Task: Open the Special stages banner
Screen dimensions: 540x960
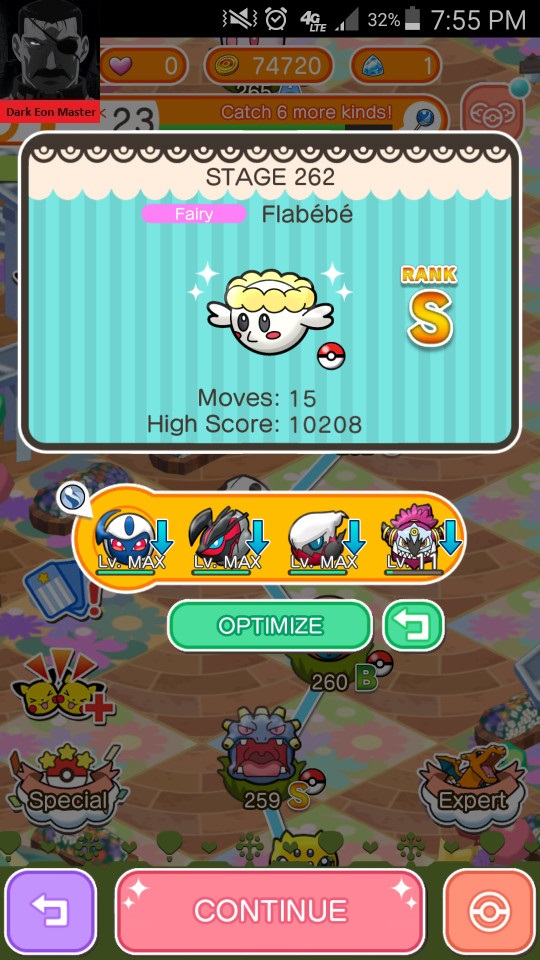Action: coord(69,789)
